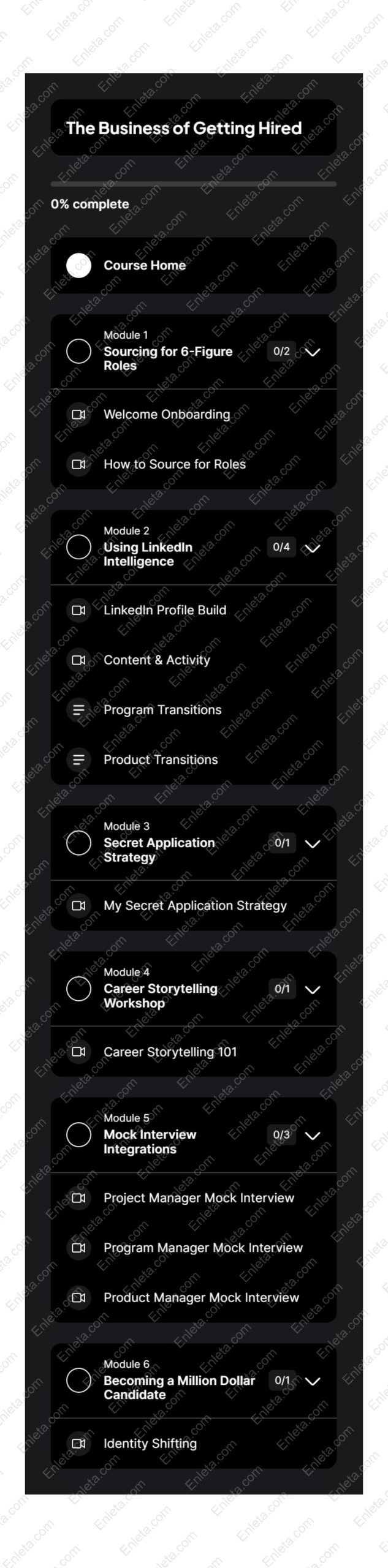
Task: Open the Product Transitions reading
Action: pyautogui.click(x=160, y=759)
